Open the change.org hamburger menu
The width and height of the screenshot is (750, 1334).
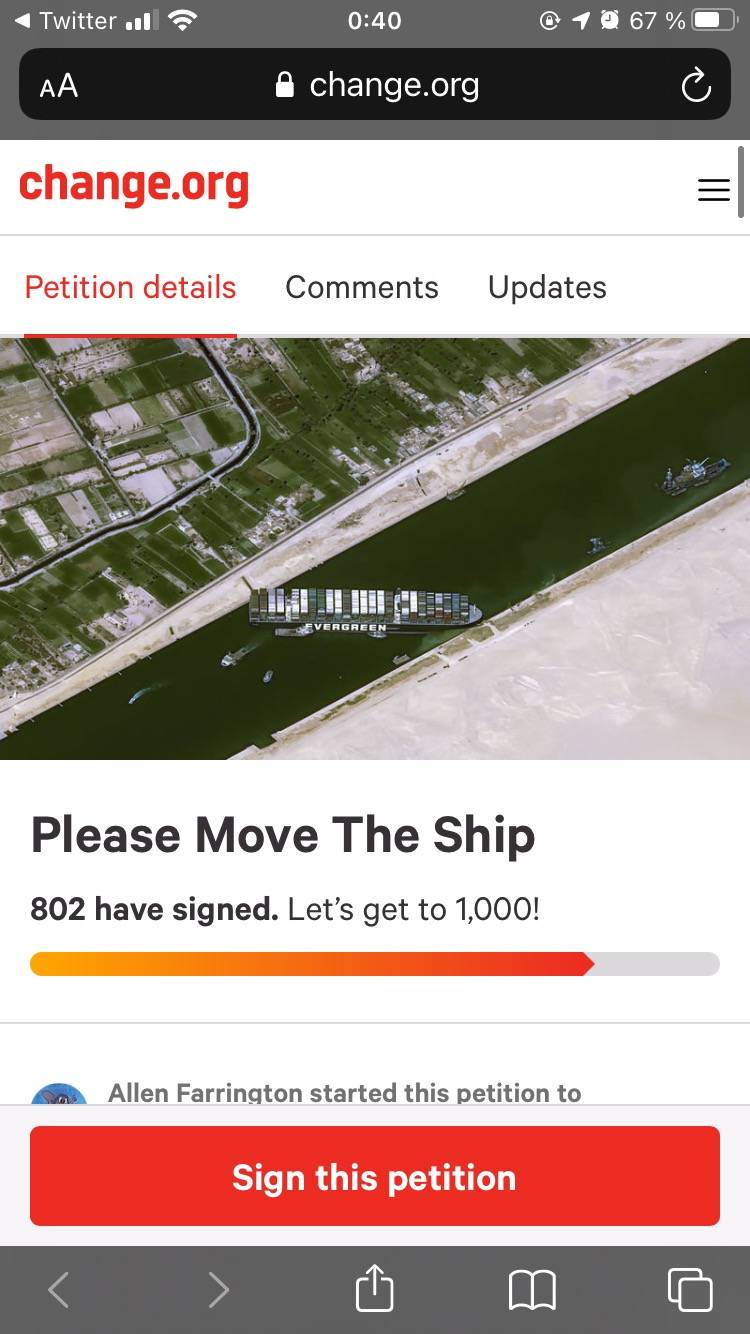click(x=713, y=188)
